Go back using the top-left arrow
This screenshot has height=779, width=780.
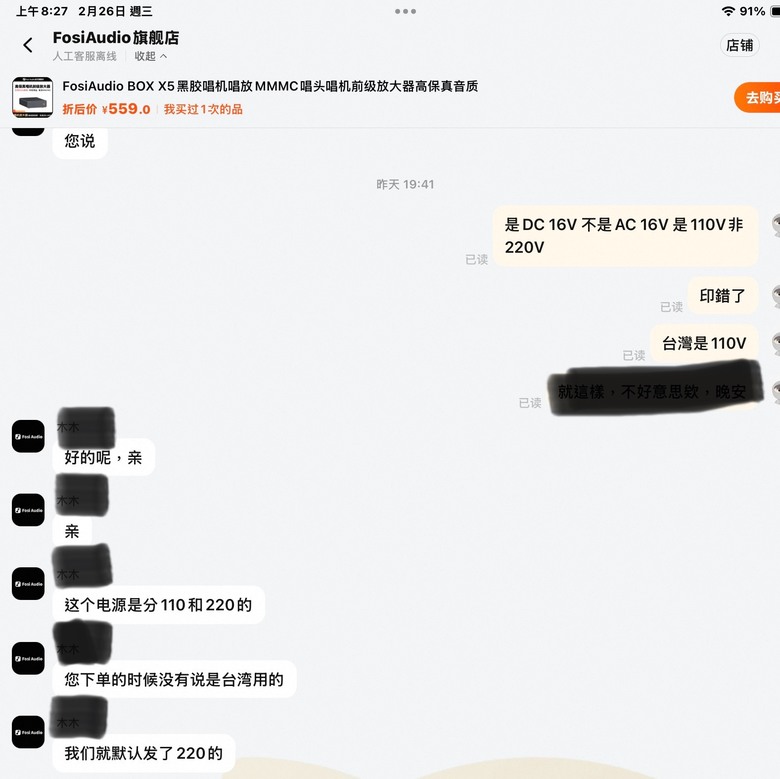point(28,45)
